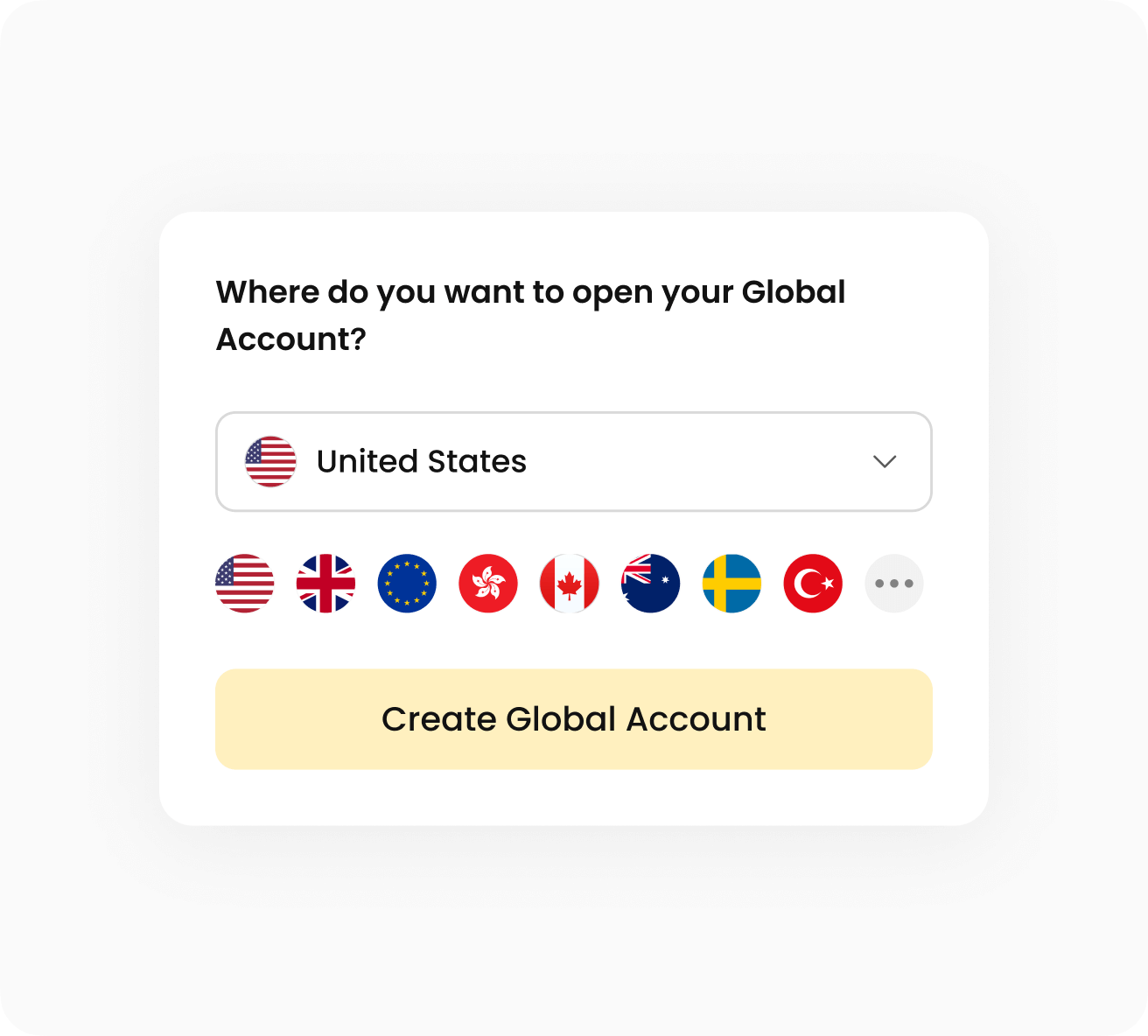
Task: Pick the Australia flag
Action: 650,584
